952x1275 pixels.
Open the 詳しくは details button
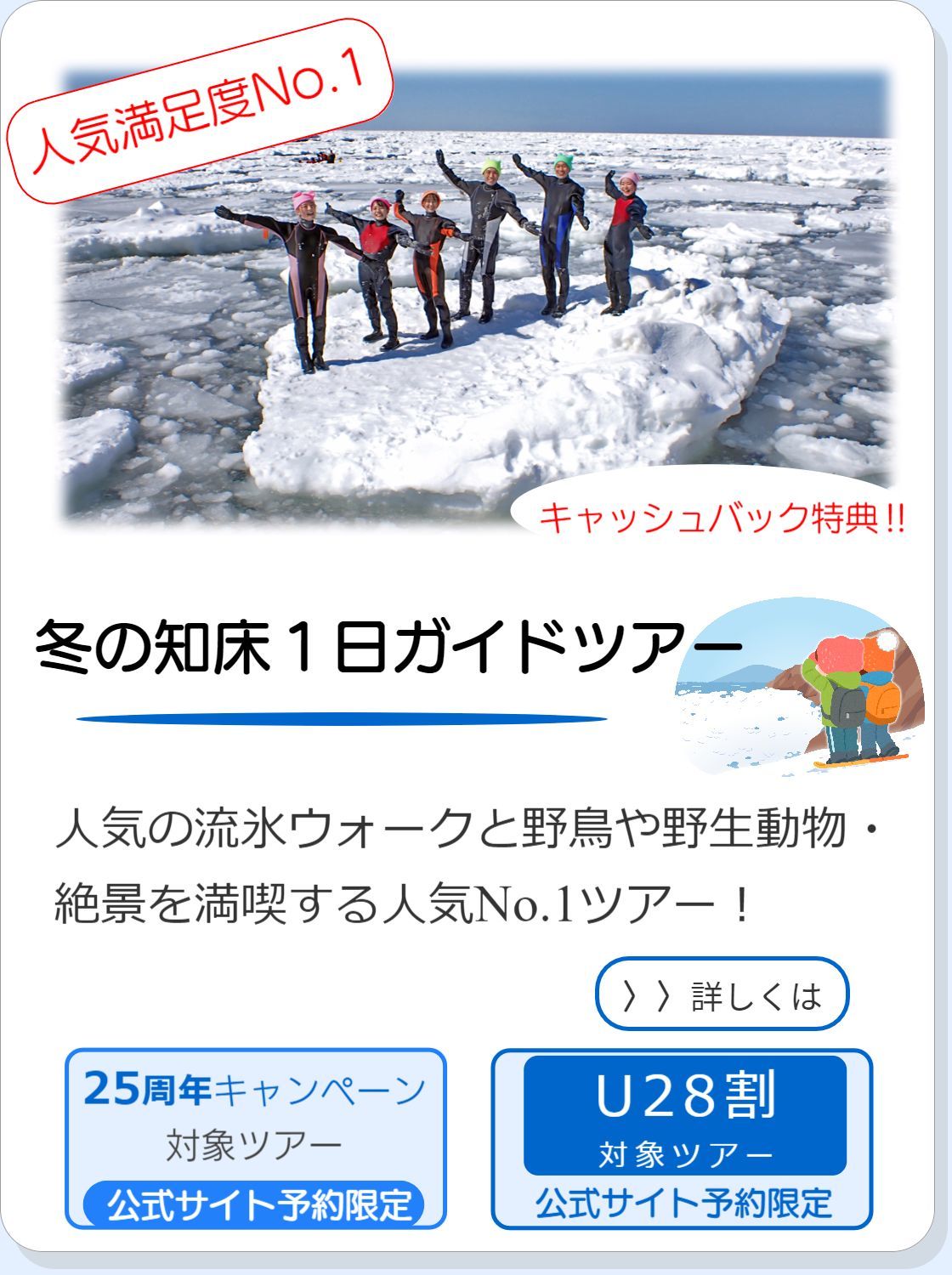pyautogui.click(x=722, y=994)
